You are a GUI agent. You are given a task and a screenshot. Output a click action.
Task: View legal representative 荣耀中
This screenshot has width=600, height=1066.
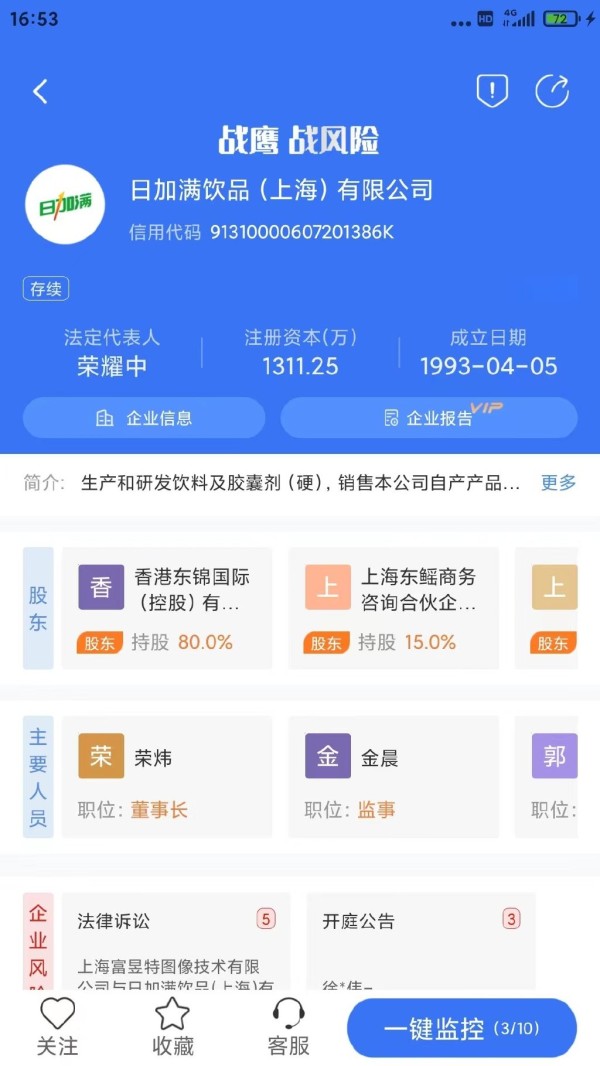pos(112,366)
